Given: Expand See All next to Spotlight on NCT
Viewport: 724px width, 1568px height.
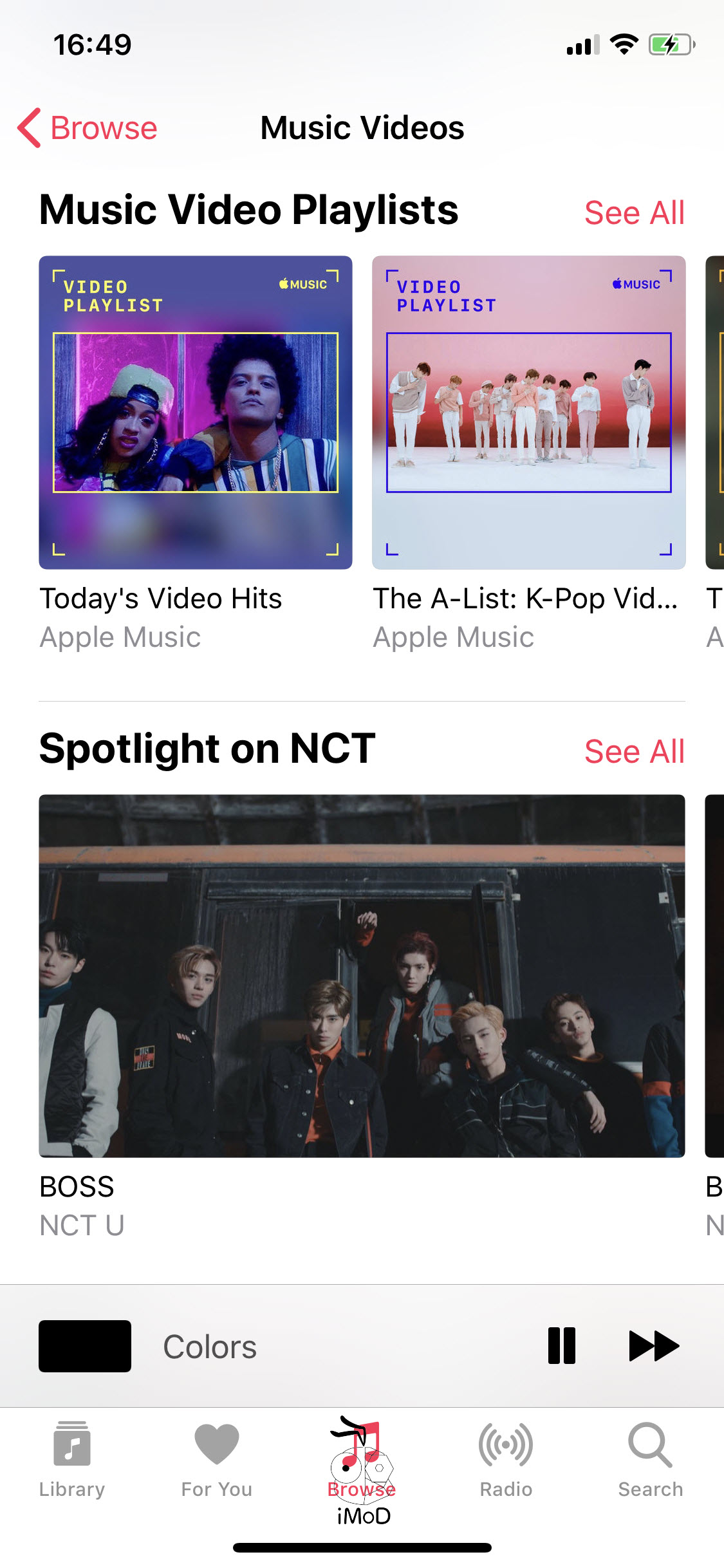Looking at the screenshot, I should [x=635, y=750].
